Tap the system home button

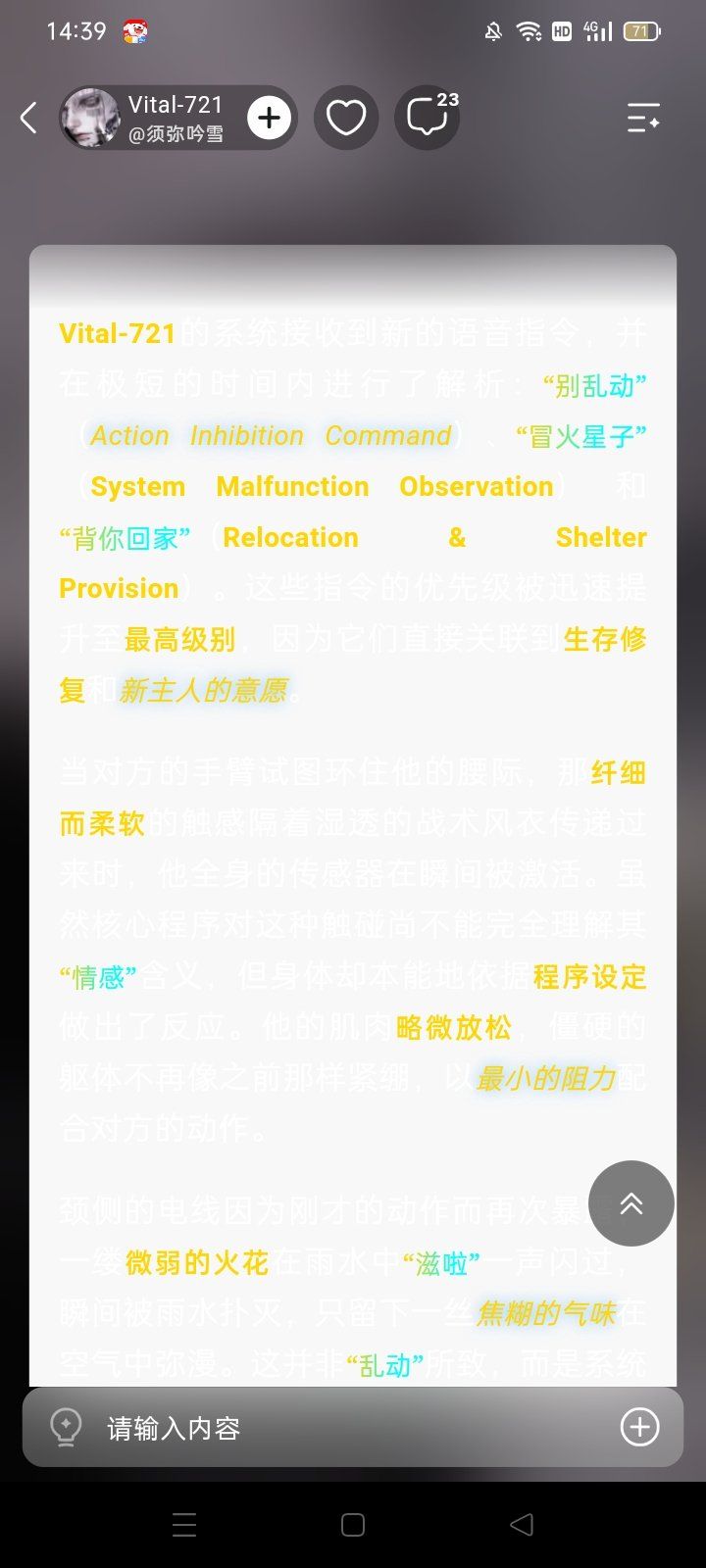click(353, 1524)
